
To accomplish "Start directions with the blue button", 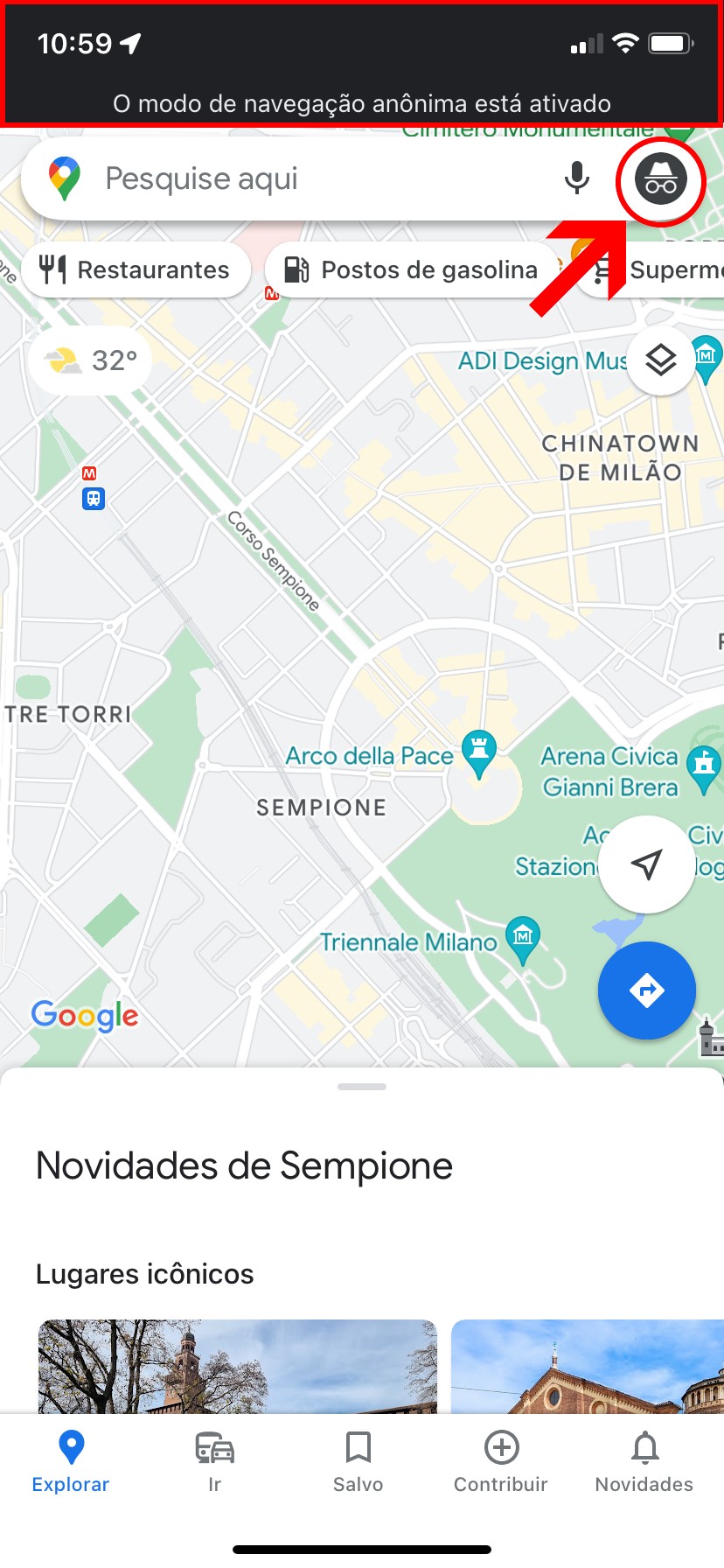I will (646, 990).
